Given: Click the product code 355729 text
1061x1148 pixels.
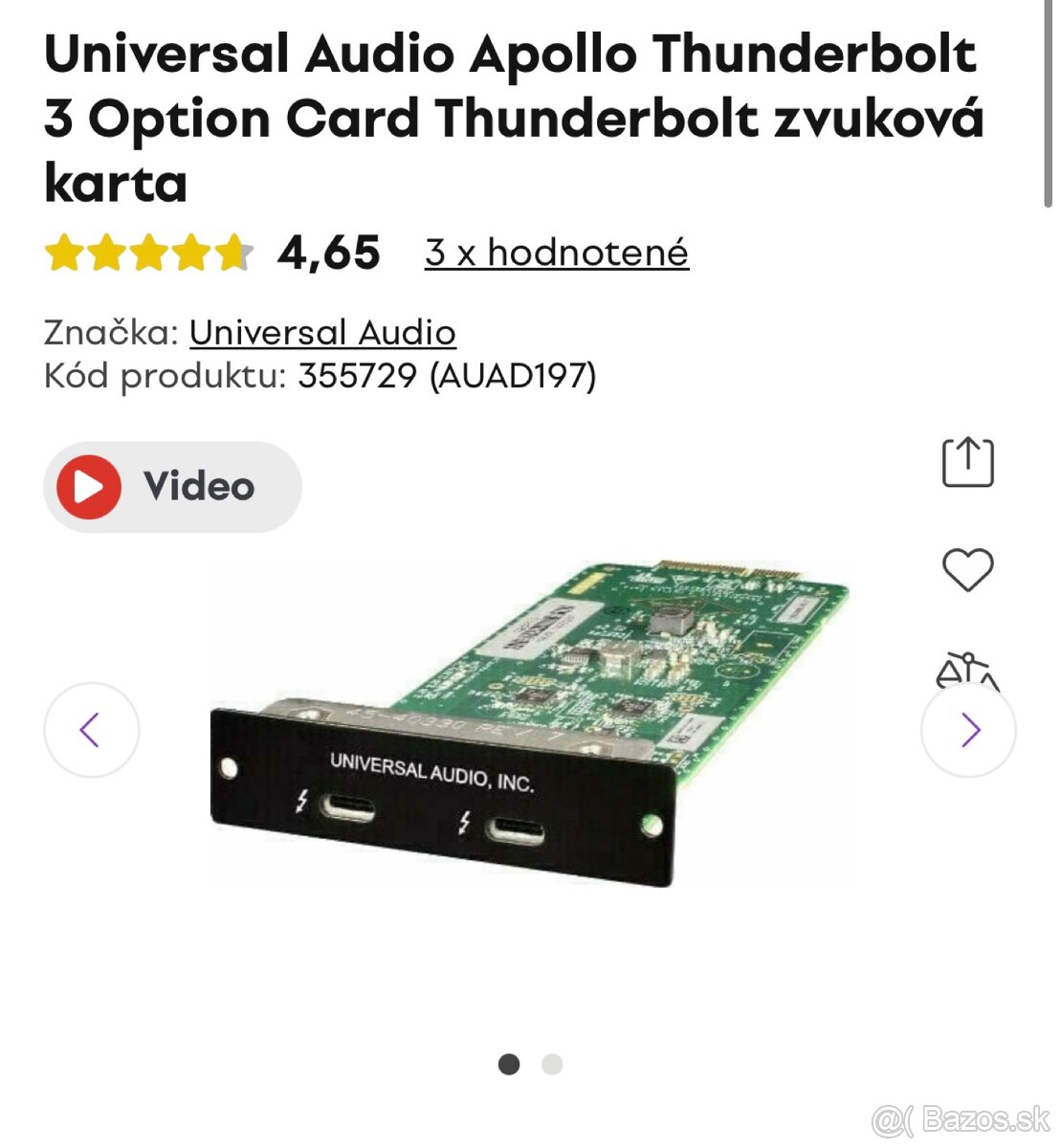Looking at the screenshot, I should (x=359, y=375).
